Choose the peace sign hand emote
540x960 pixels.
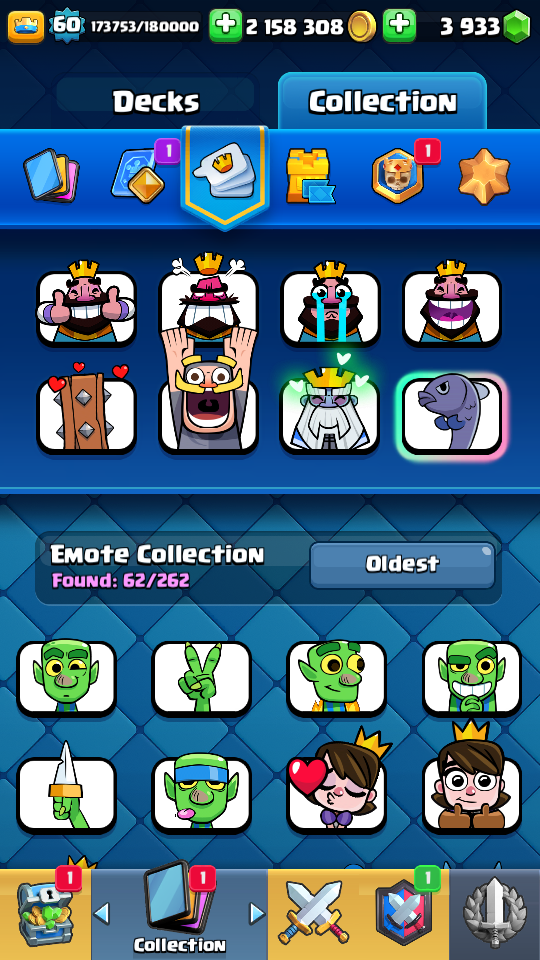pyautogui.click(x=201, y=678)
